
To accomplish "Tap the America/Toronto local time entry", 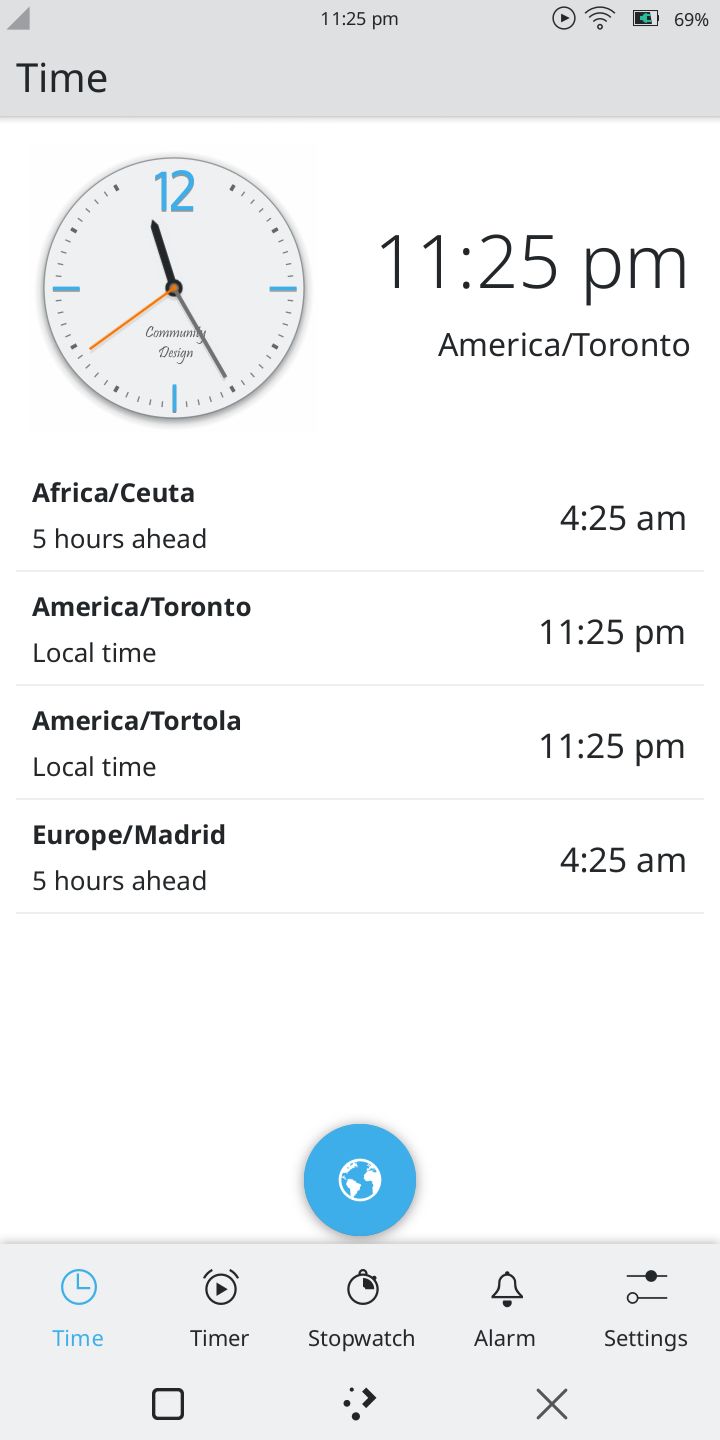I will click(x=360, y=627).
